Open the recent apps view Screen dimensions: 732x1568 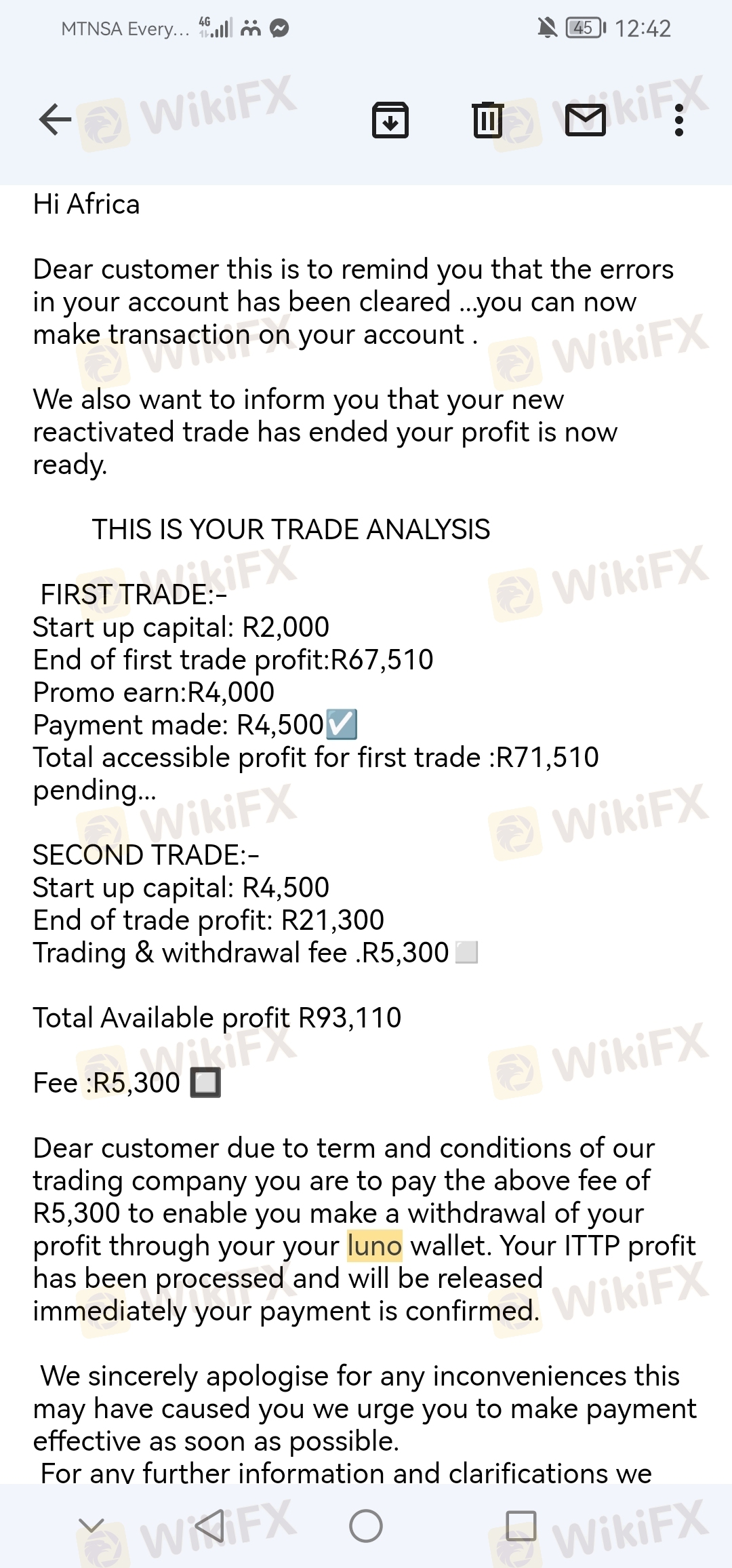click(x=521, y=1526)
